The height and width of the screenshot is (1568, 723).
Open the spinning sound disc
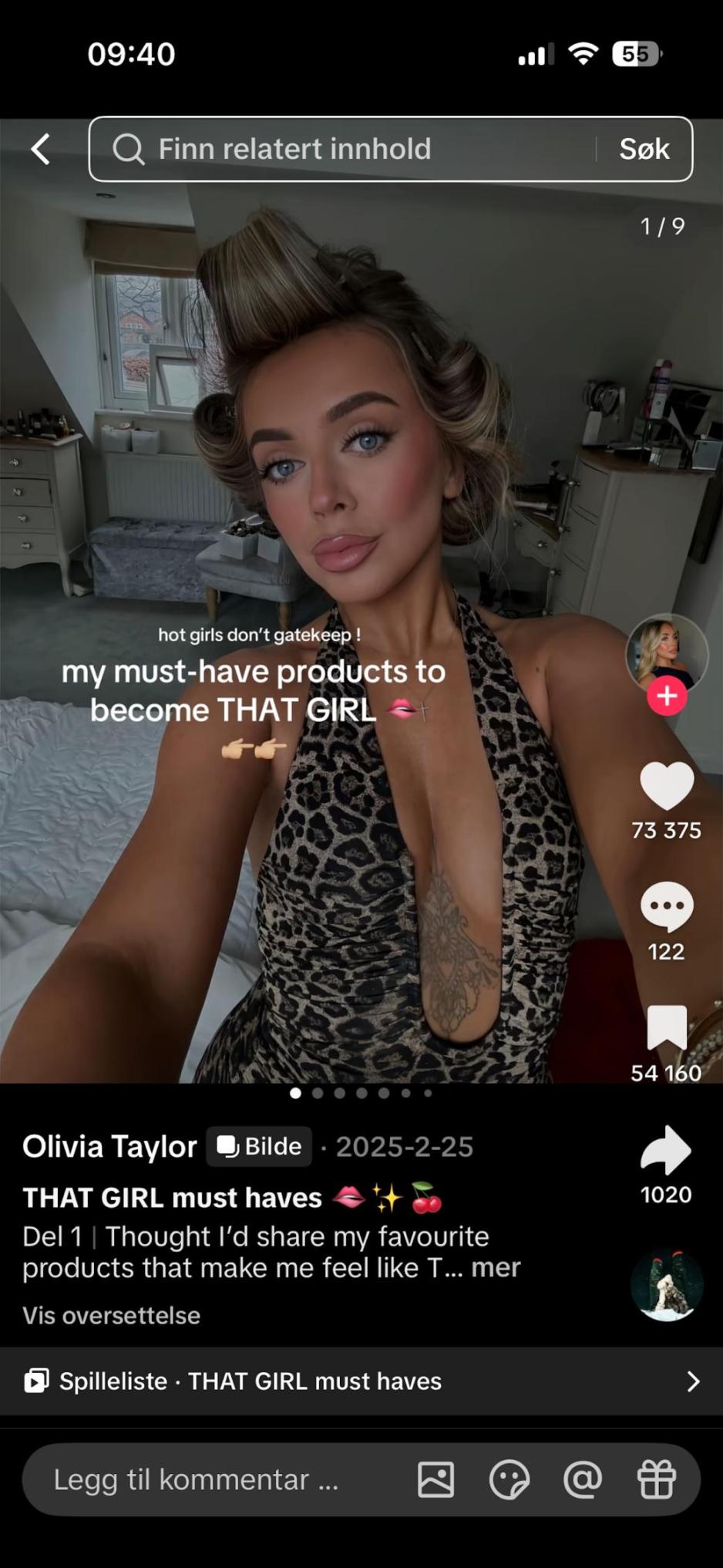(x=667, y=1284)
